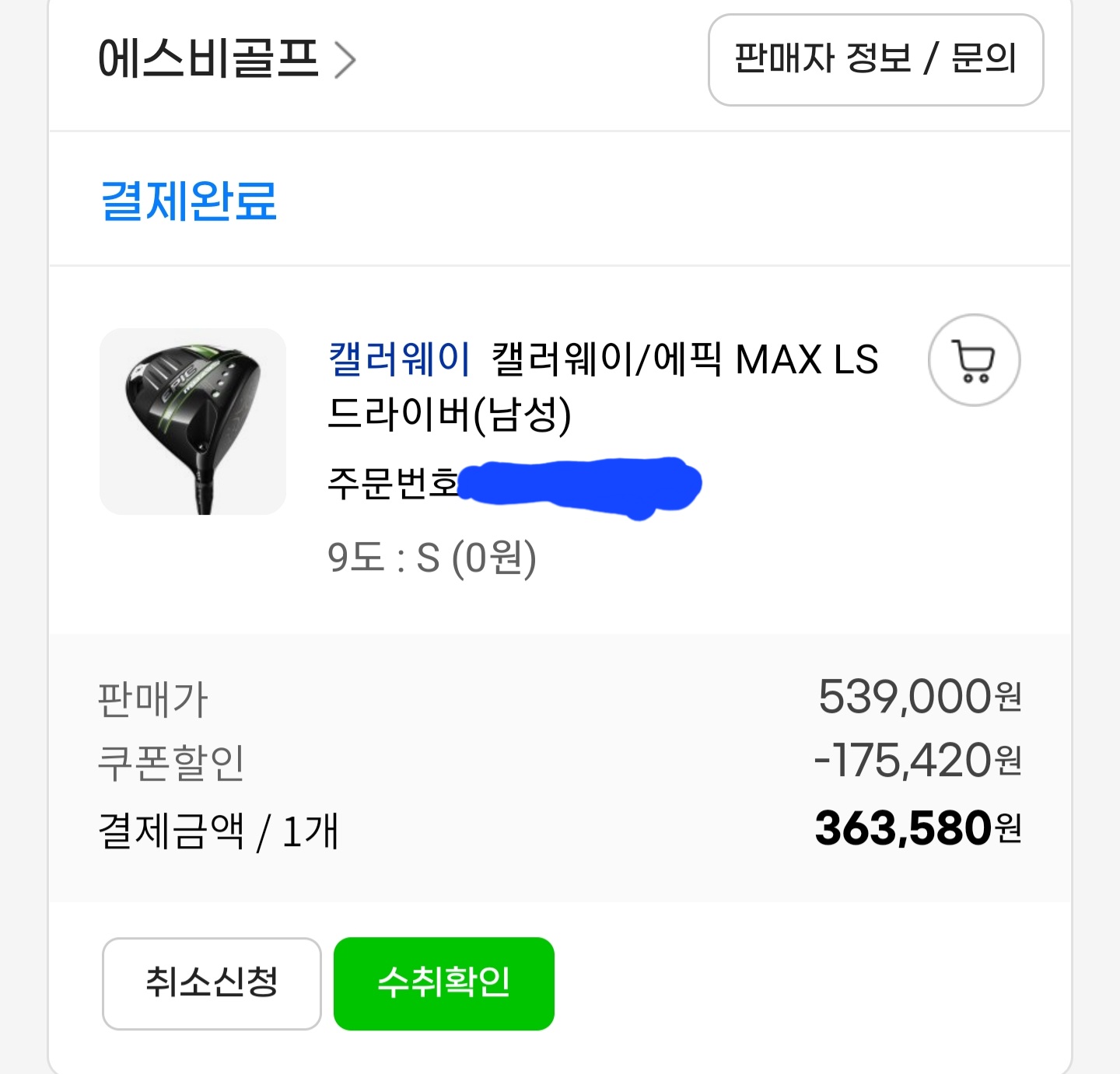Tap the 판매자 정보 / 문의 button
The image size is (1120, 1074).
pos(875,59)
